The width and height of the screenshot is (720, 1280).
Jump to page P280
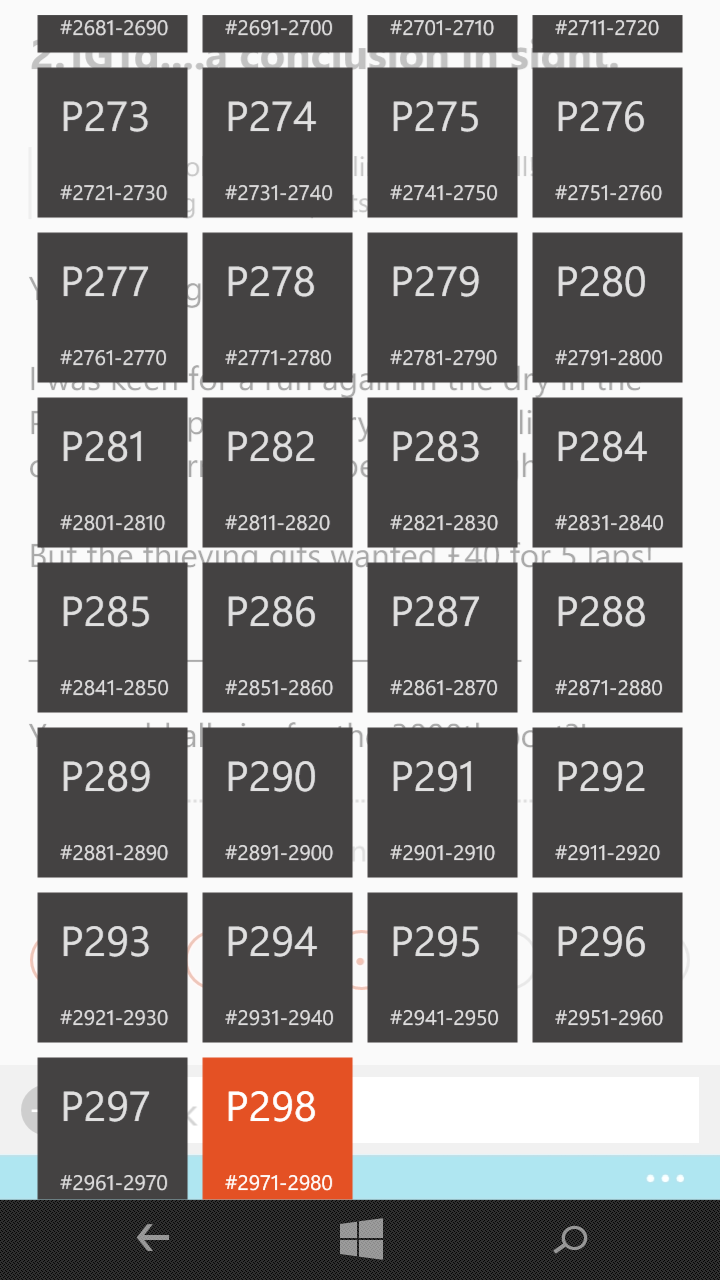tap(607, 307)
